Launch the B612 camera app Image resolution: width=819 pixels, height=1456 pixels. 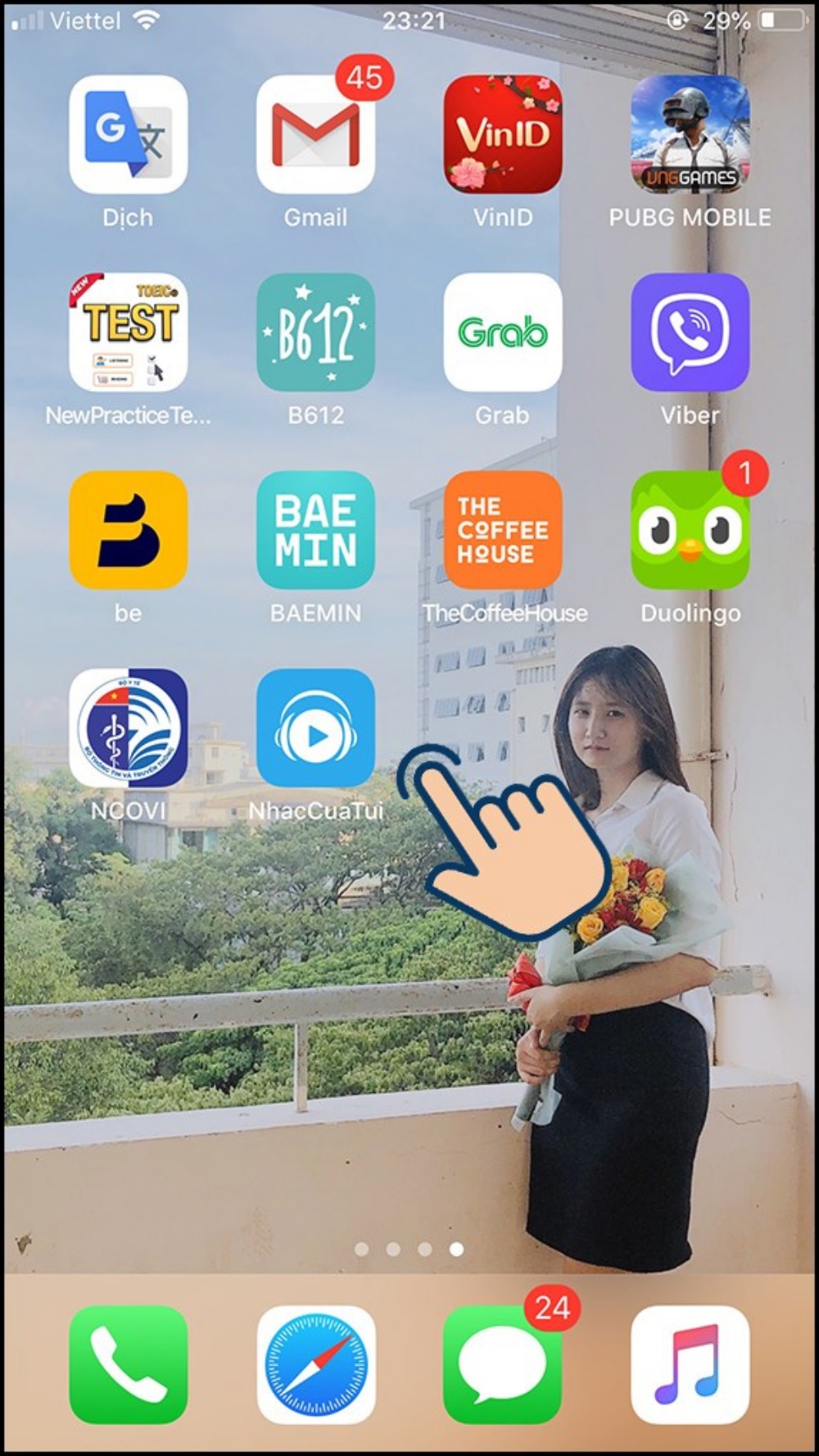(x=315, y=332)
